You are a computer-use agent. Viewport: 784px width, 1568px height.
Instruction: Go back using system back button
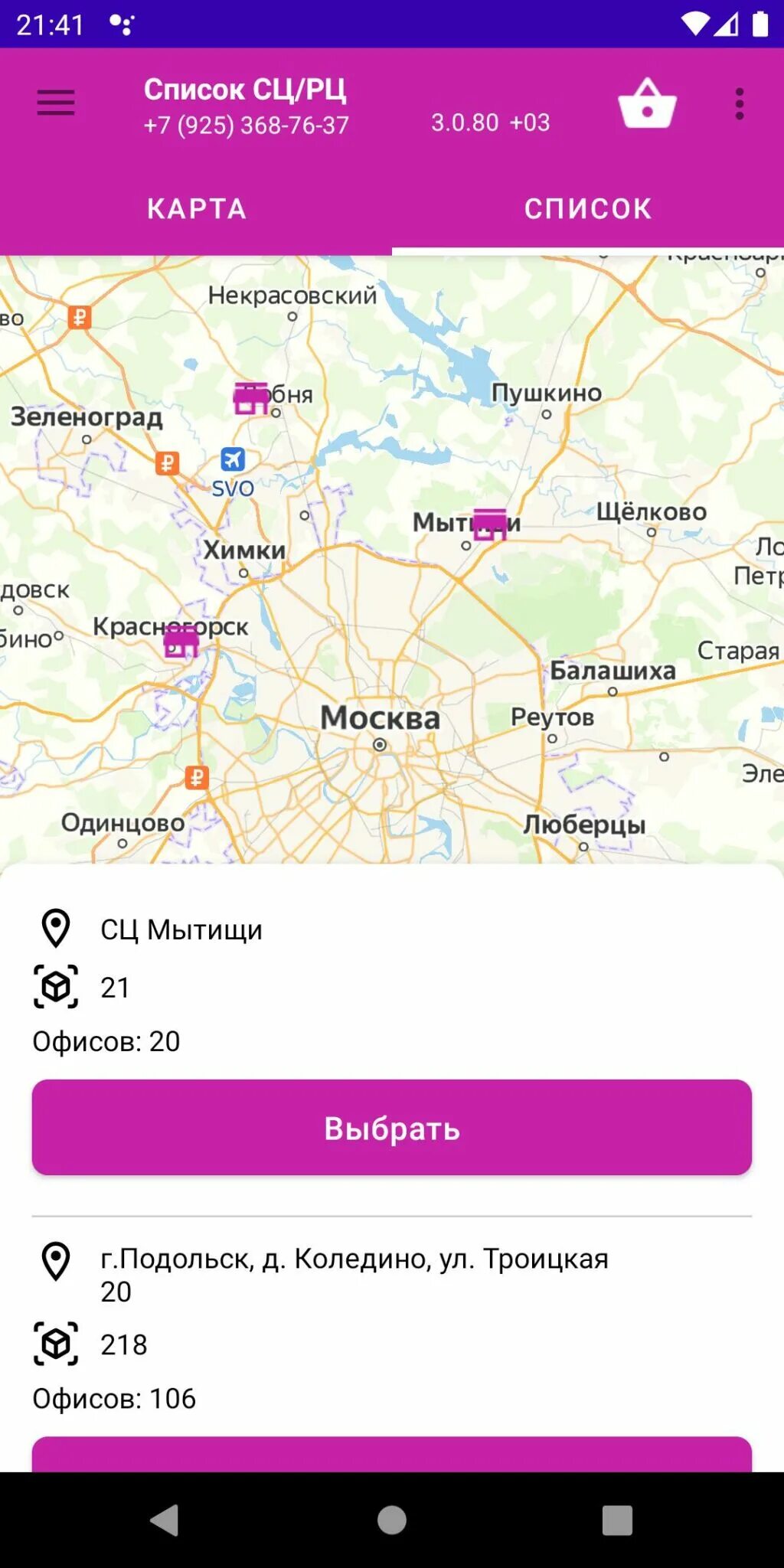[x=165, y=1521]
